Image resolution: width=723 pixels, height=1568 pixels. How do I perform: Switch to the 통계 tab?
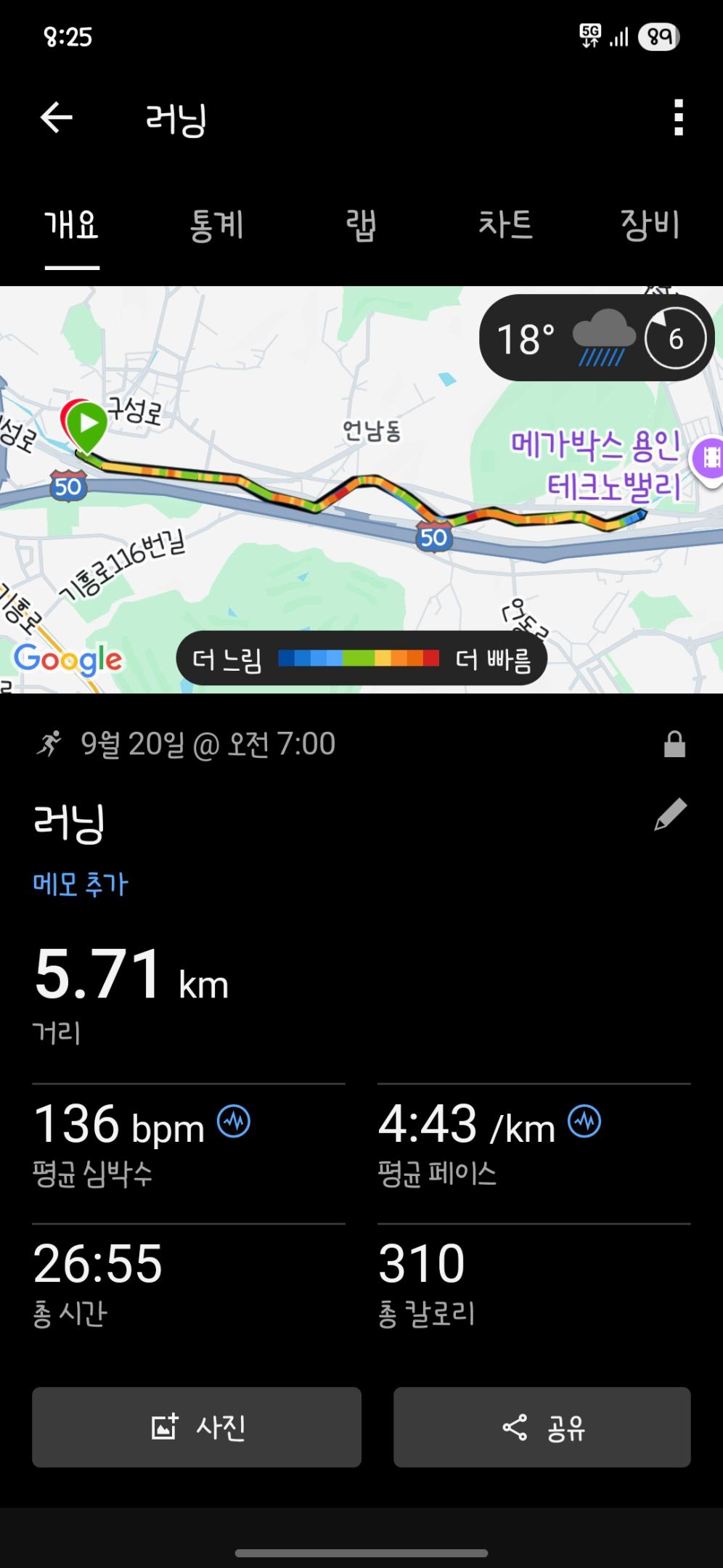click(x=216, y=225)
